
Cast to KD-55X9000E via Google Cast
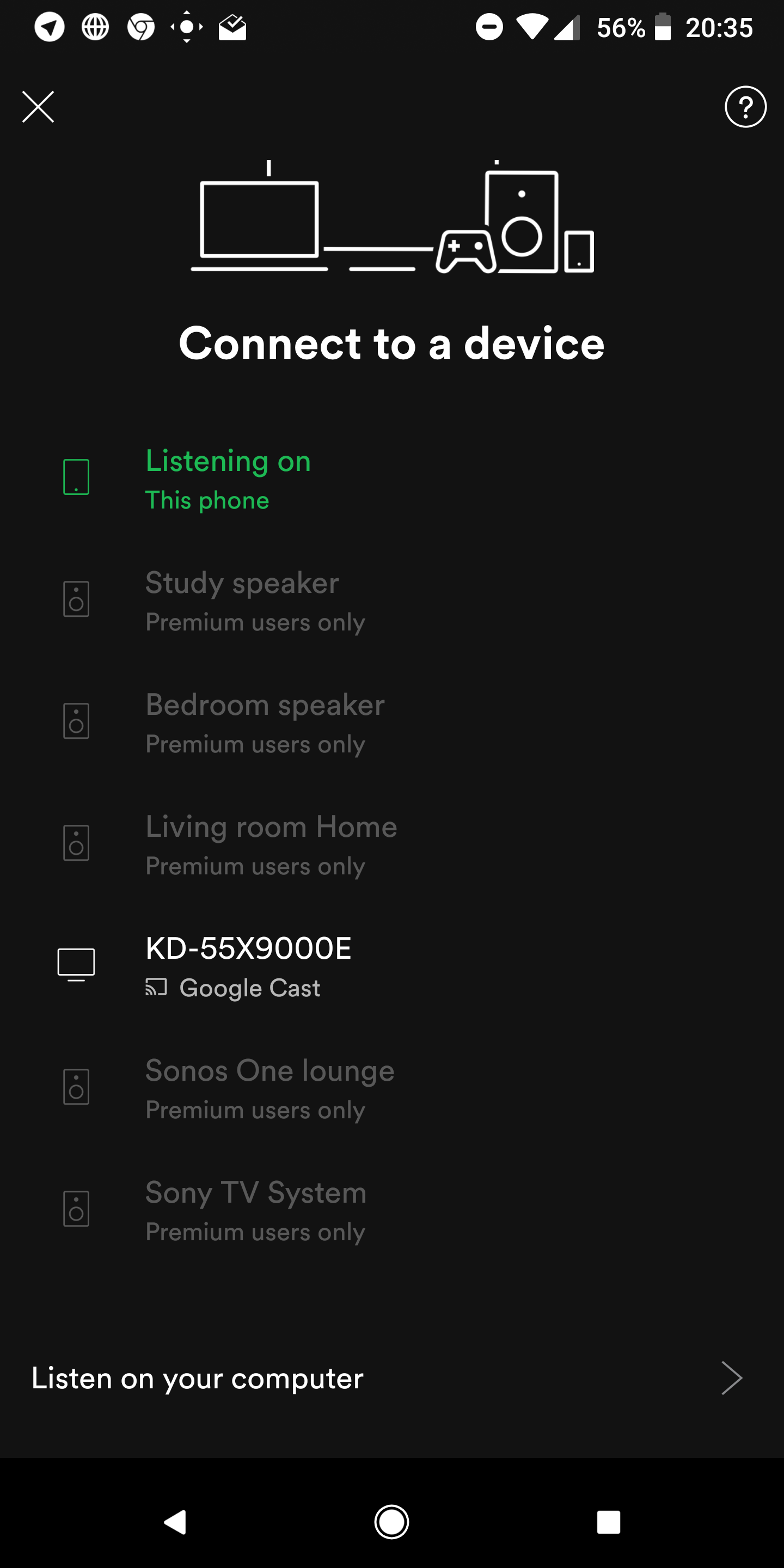392,965
